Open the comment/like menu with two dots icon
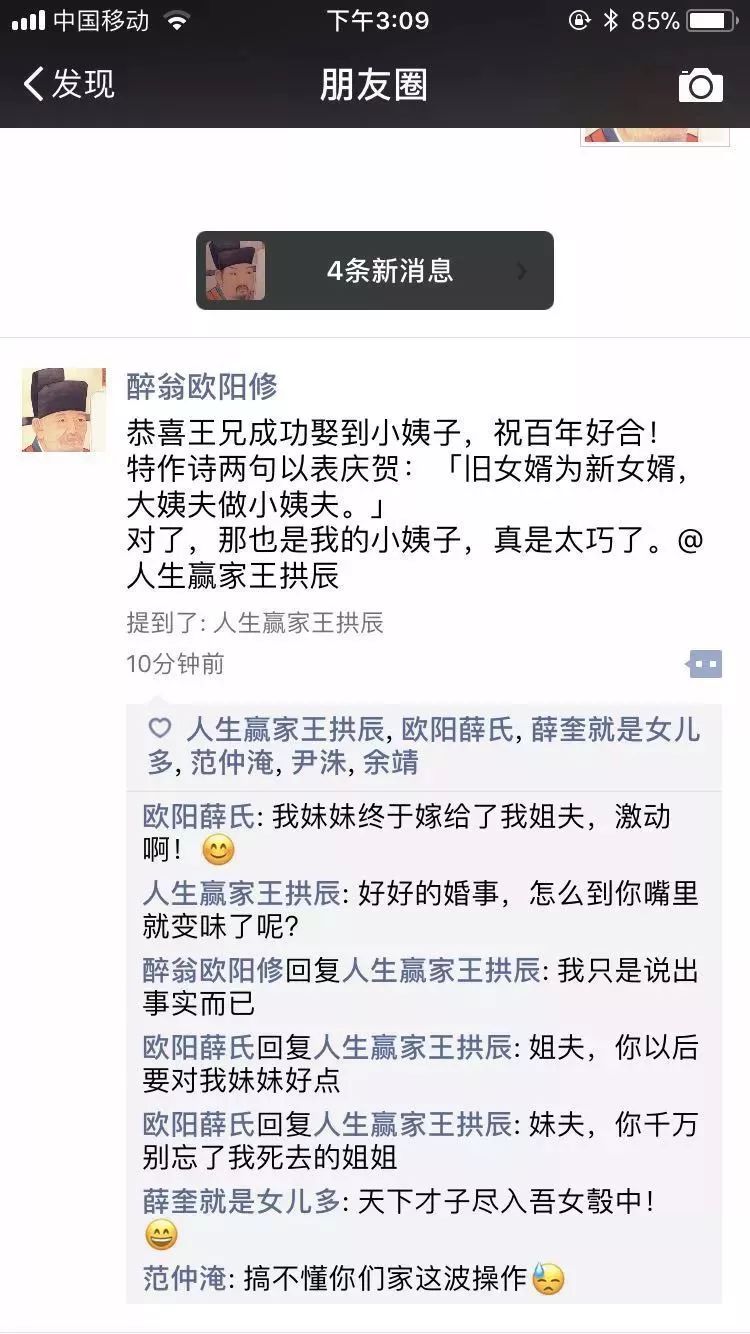This screenshot has height=1334, width=750. click(x=704, y=662)
